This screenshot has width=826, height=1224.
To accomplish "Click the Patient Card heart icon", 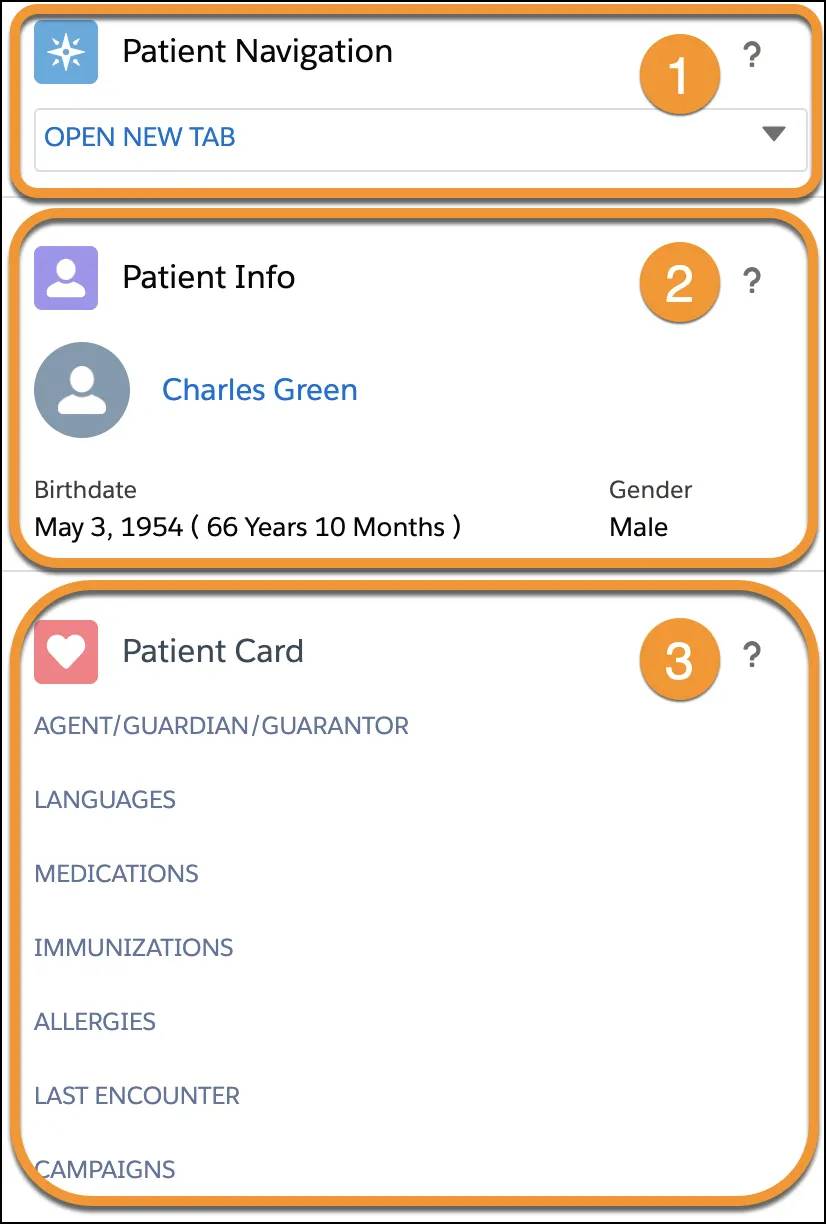I will pyautogui.click(x=65, y=651).
